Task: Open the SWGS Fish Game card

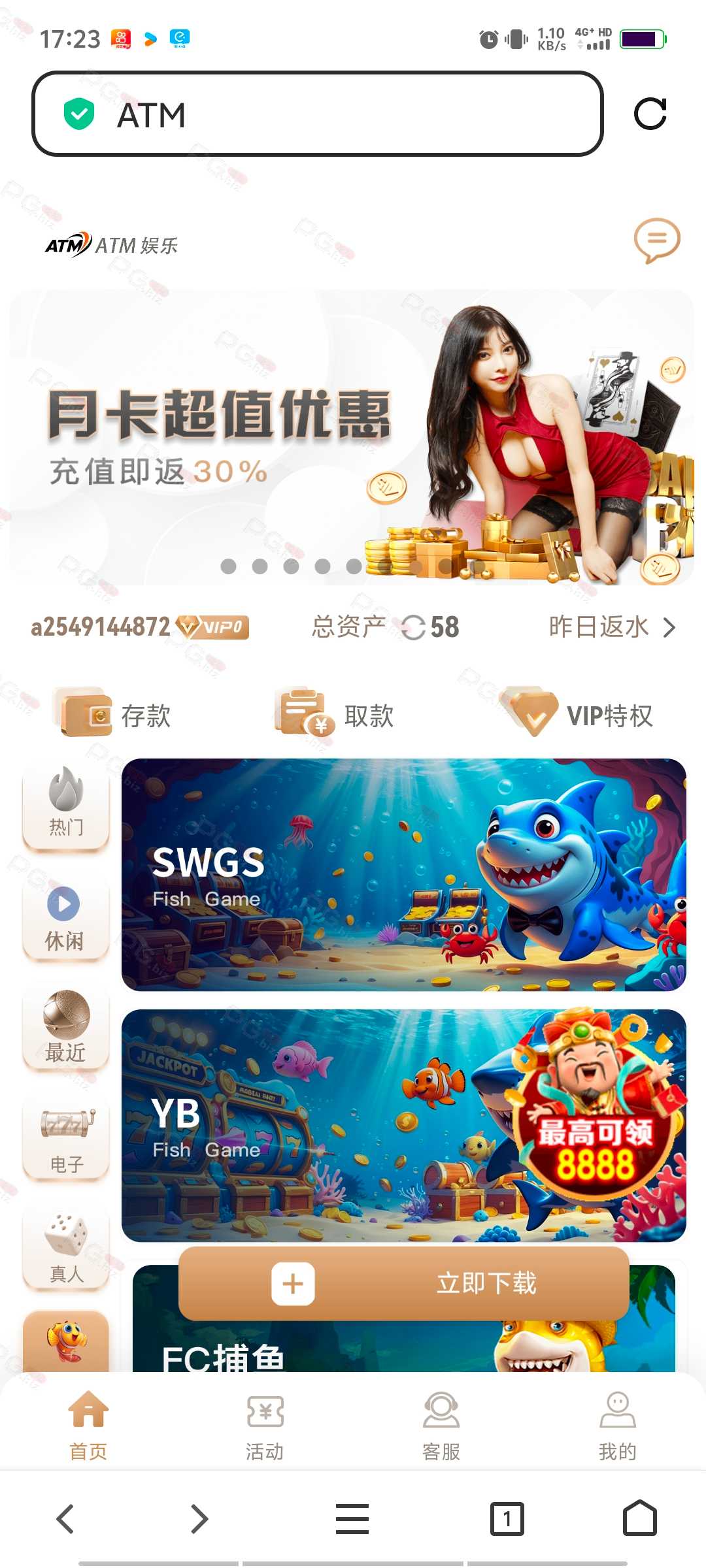Action: pos(404,875)
